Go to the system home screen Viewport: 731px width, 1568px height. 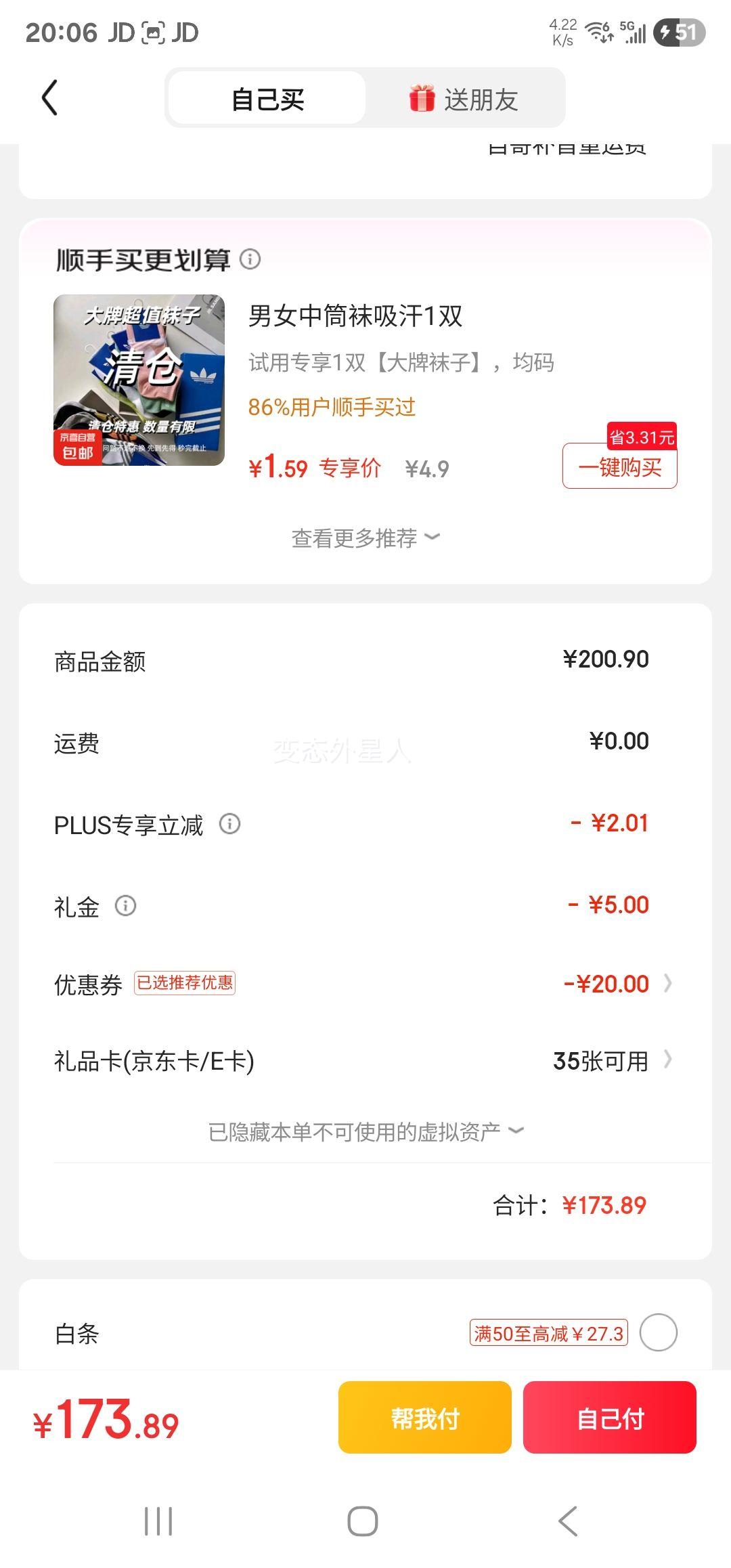click(x=363, y=1521)
